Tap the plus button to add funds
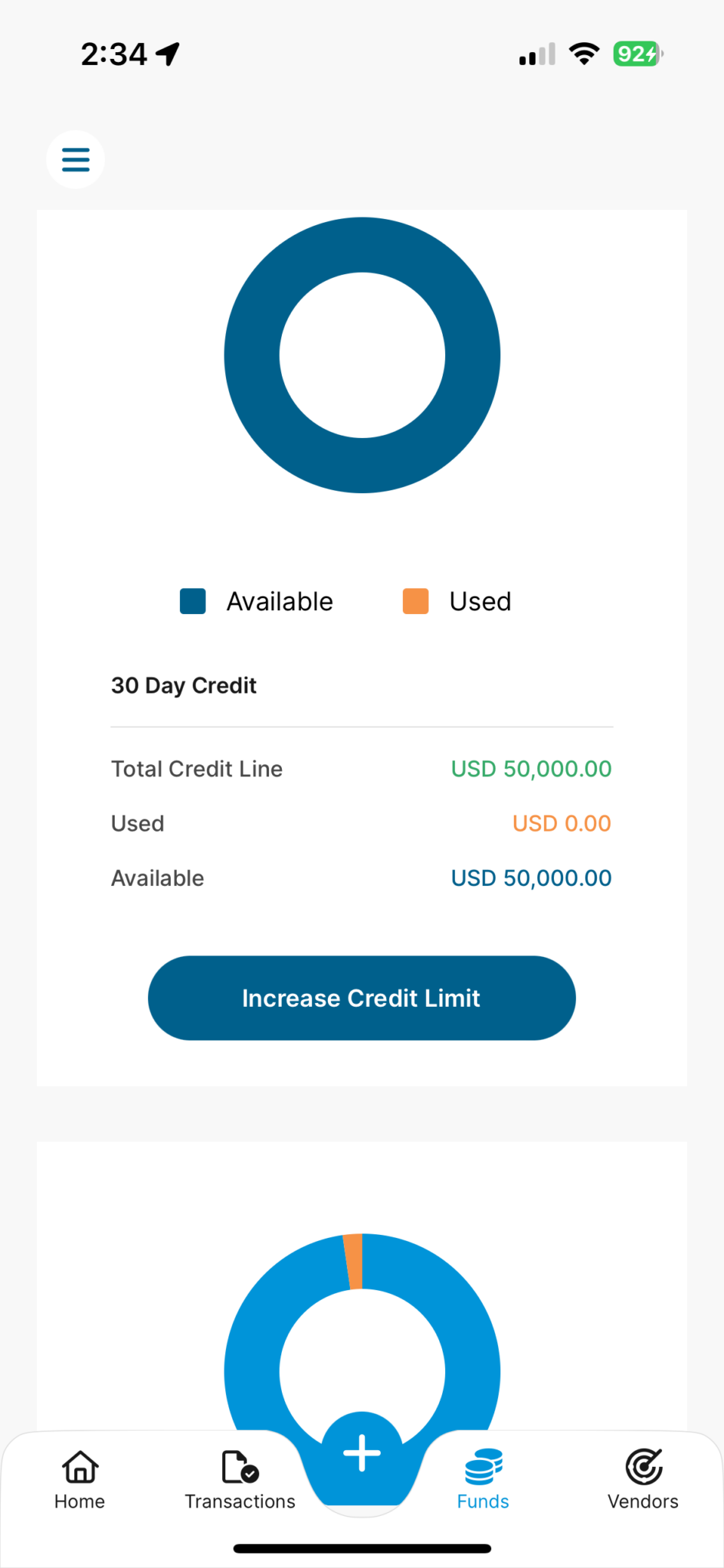 (361, 1452)
